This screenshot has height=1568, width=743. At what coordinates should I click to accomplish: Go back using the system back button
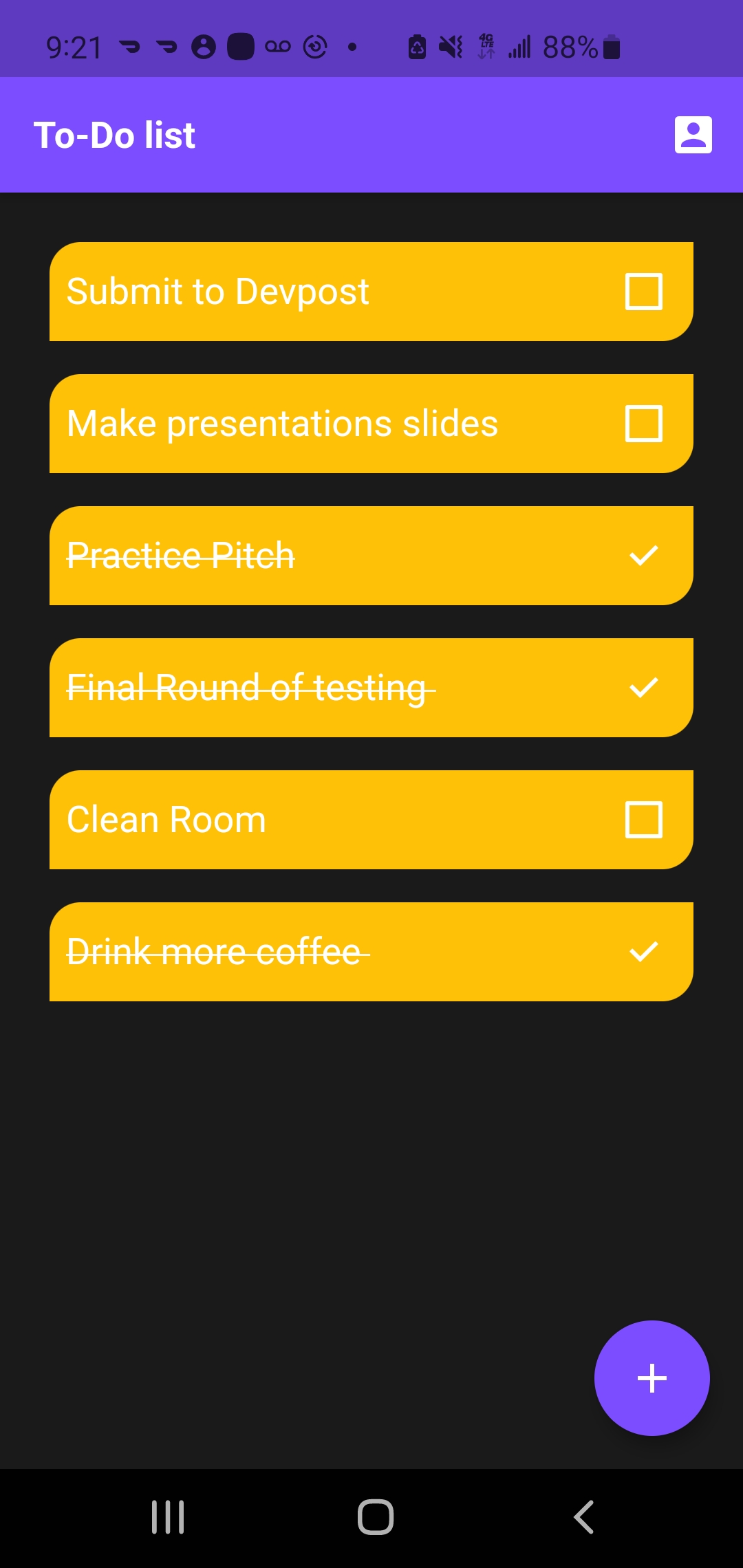tap(583, 1517)
